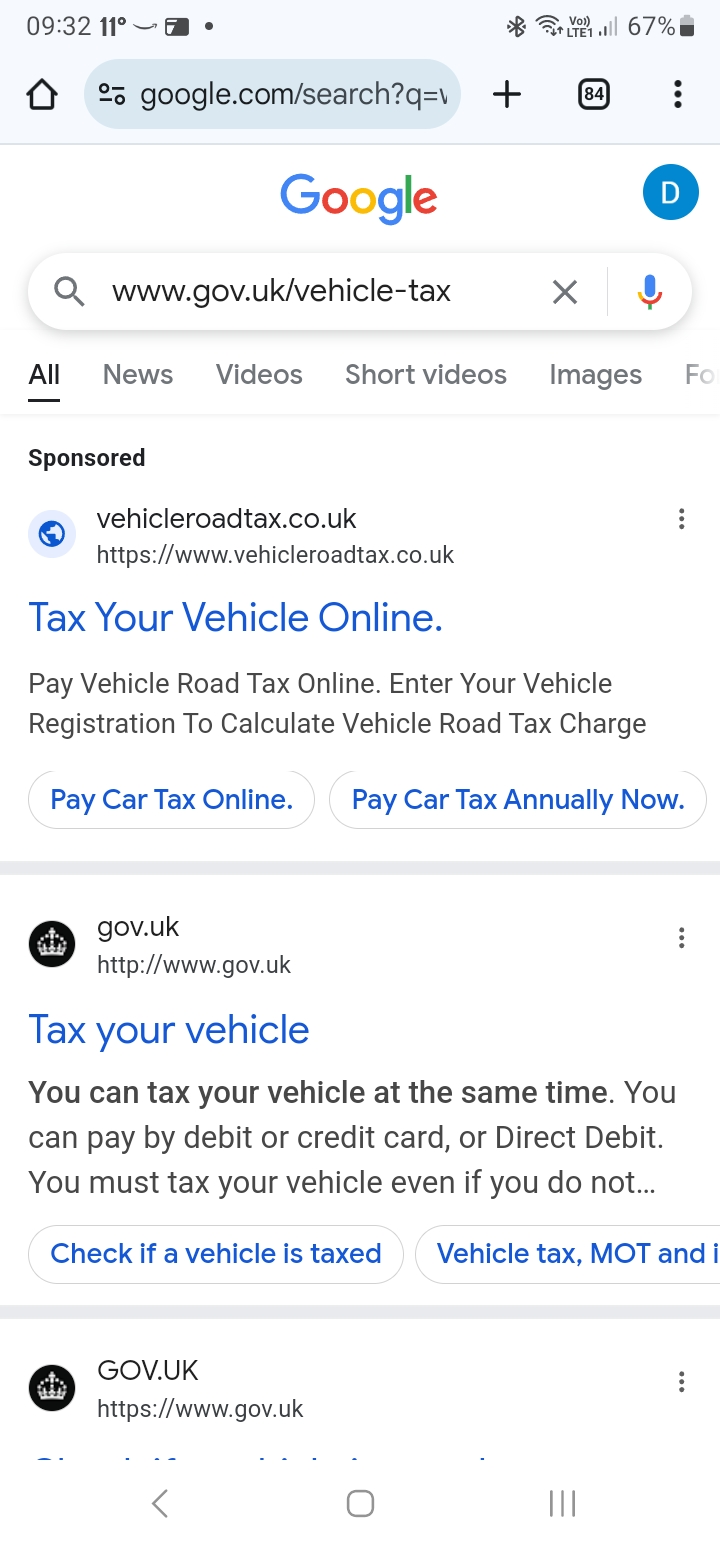Switch to the News tab

138,375
